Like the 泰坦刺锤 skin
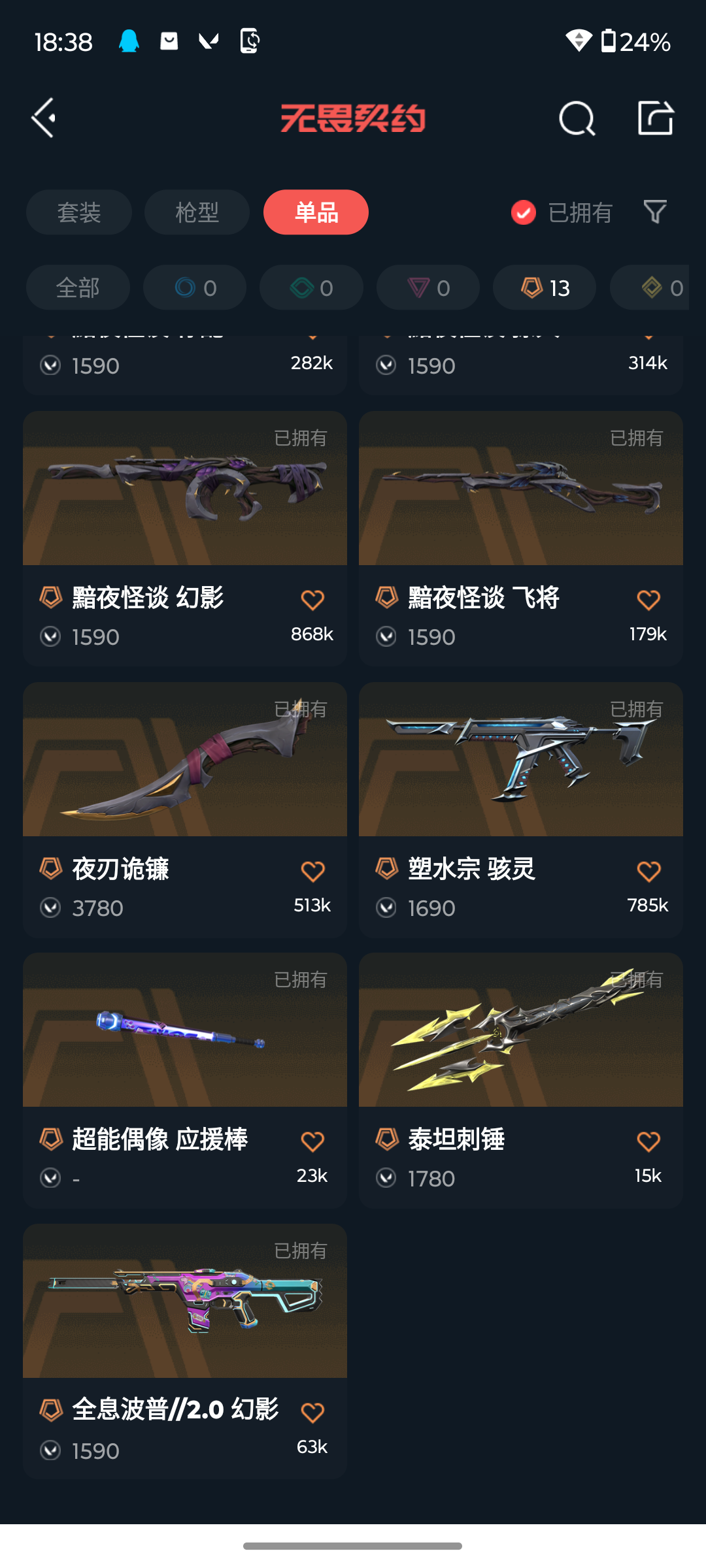Screen dimensions: 706x1568 click(x=648, y=1142)
